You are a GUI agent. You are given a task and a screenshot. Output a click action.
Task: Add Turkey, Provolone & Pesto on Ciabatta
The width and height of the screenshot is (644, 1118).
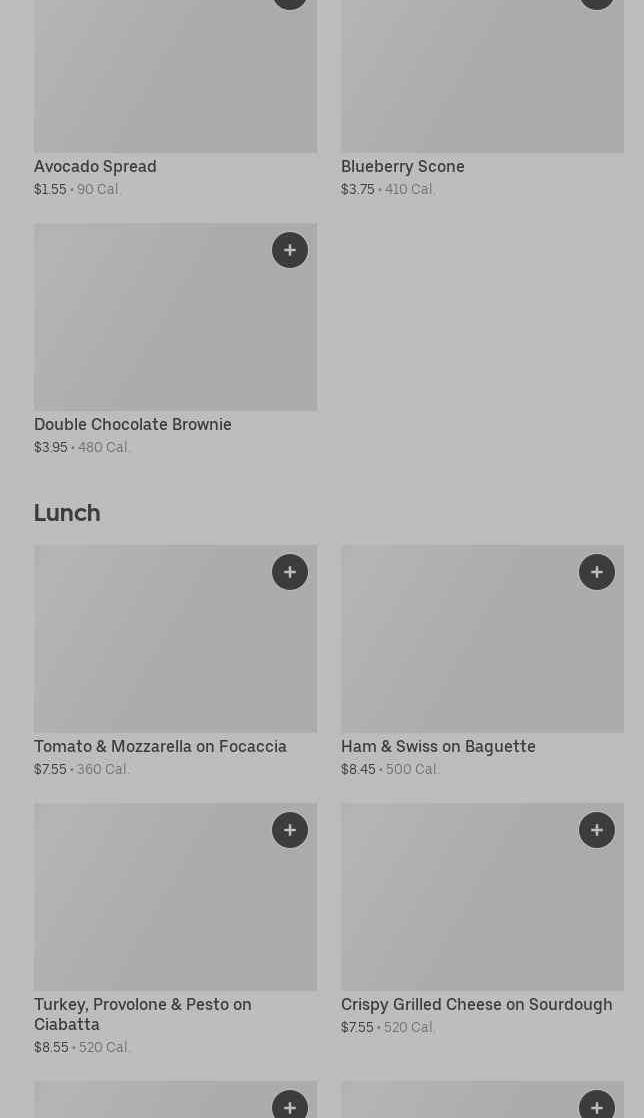coord(290,830)
